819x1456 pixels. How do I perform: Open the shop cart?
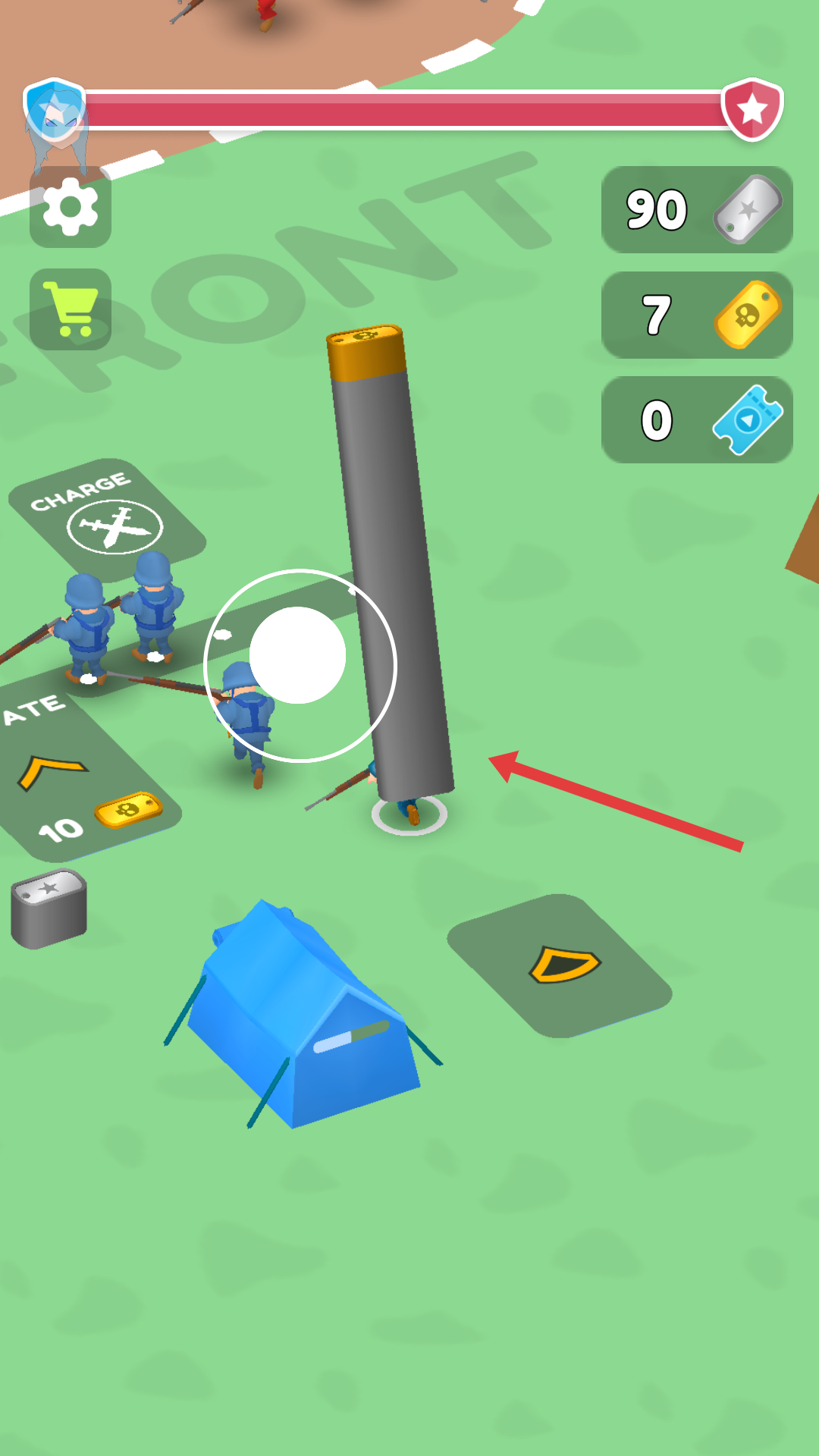(71, 309)
